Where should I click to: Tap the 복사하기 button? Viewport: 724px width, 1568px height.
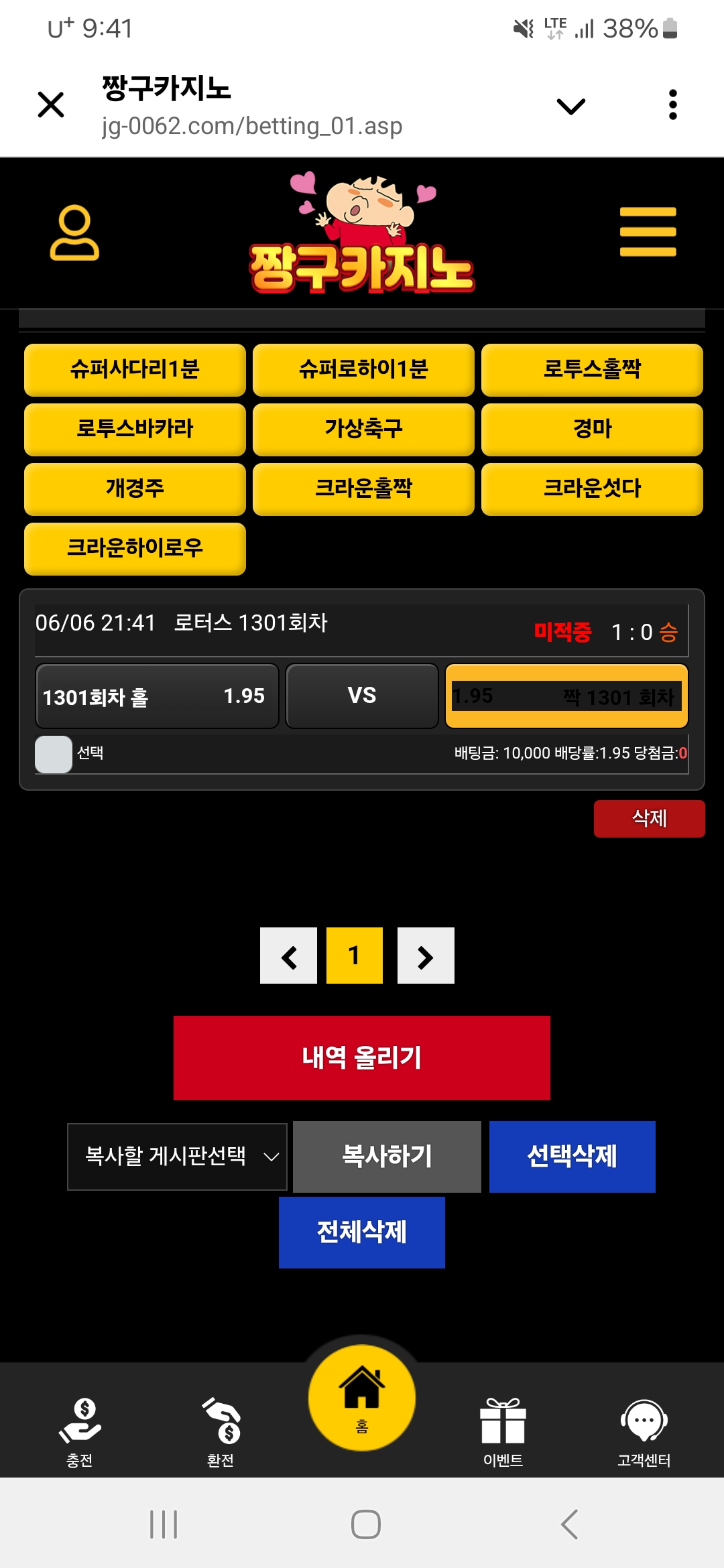coord(387,1157)
